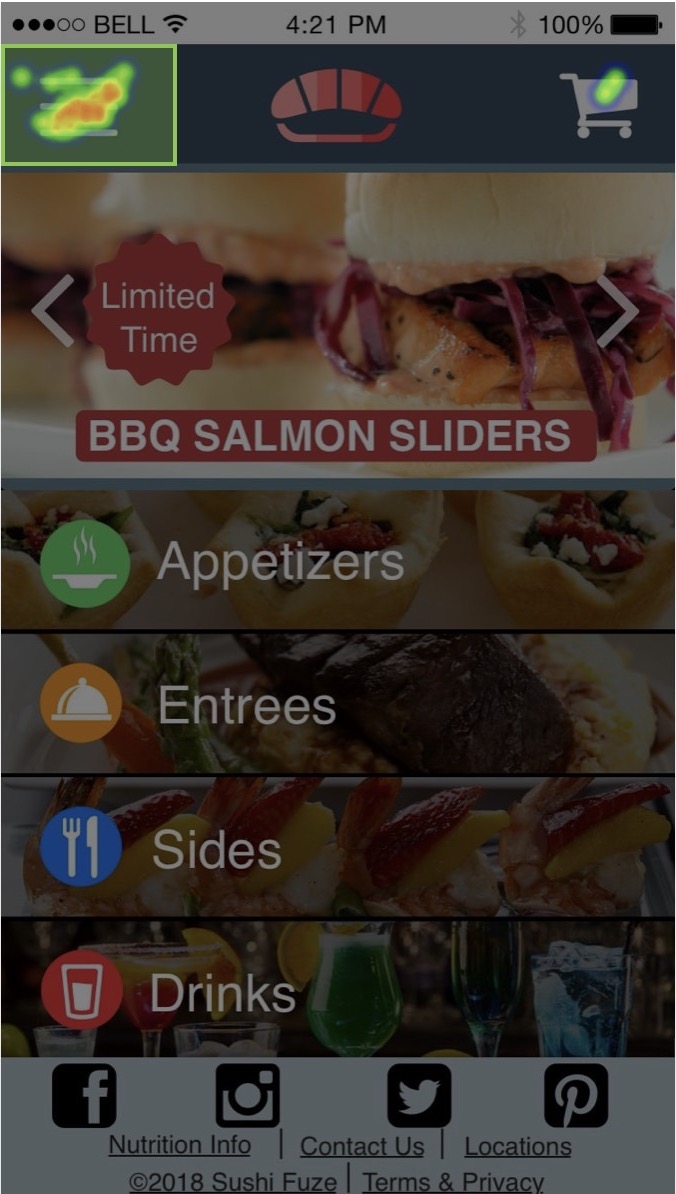This screenshot has width=676, height=1194.
Task: Tap the Contact Us link
Action: (x=362, y=1147)
